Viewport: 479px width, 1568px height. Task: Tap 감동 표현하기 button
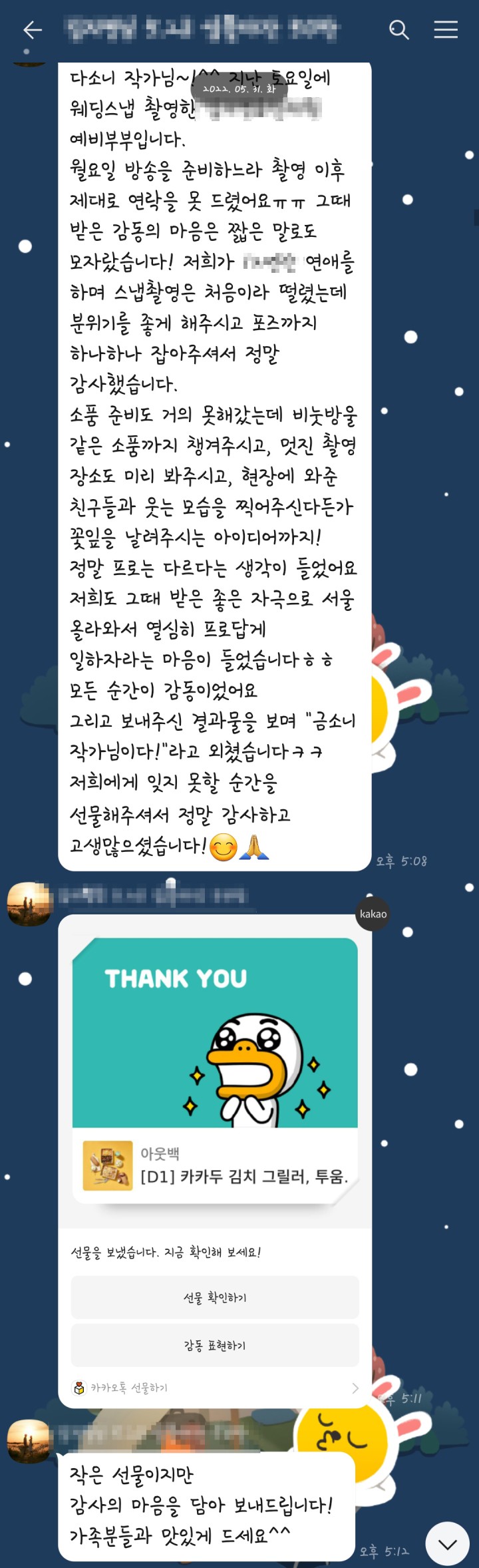click(x=214, y=1345)
